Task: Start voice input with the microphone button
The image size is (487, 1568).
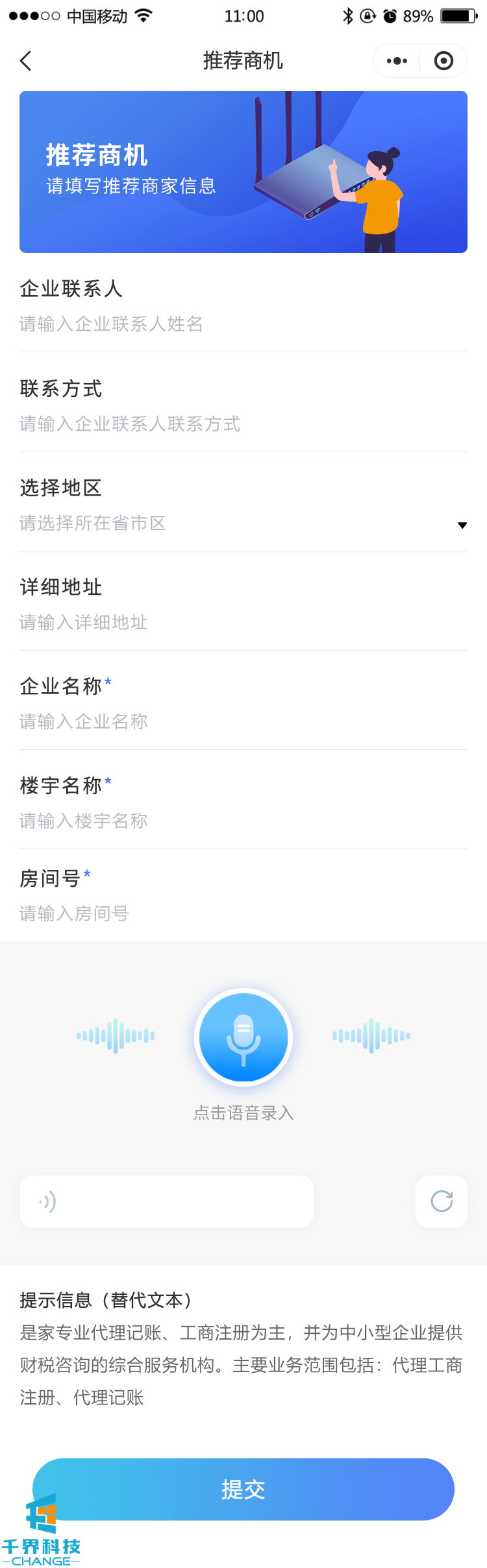Action: 243,1037
